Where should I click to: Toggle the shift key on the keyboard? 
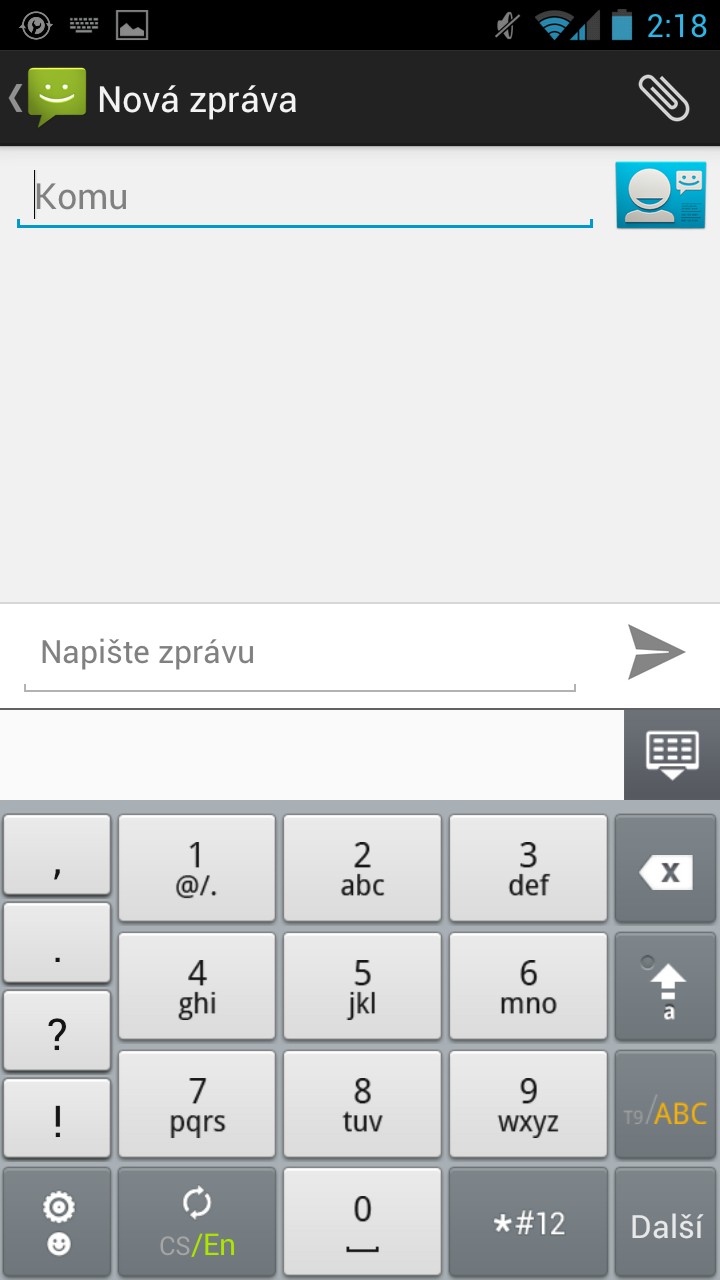(x=665, y=987)
